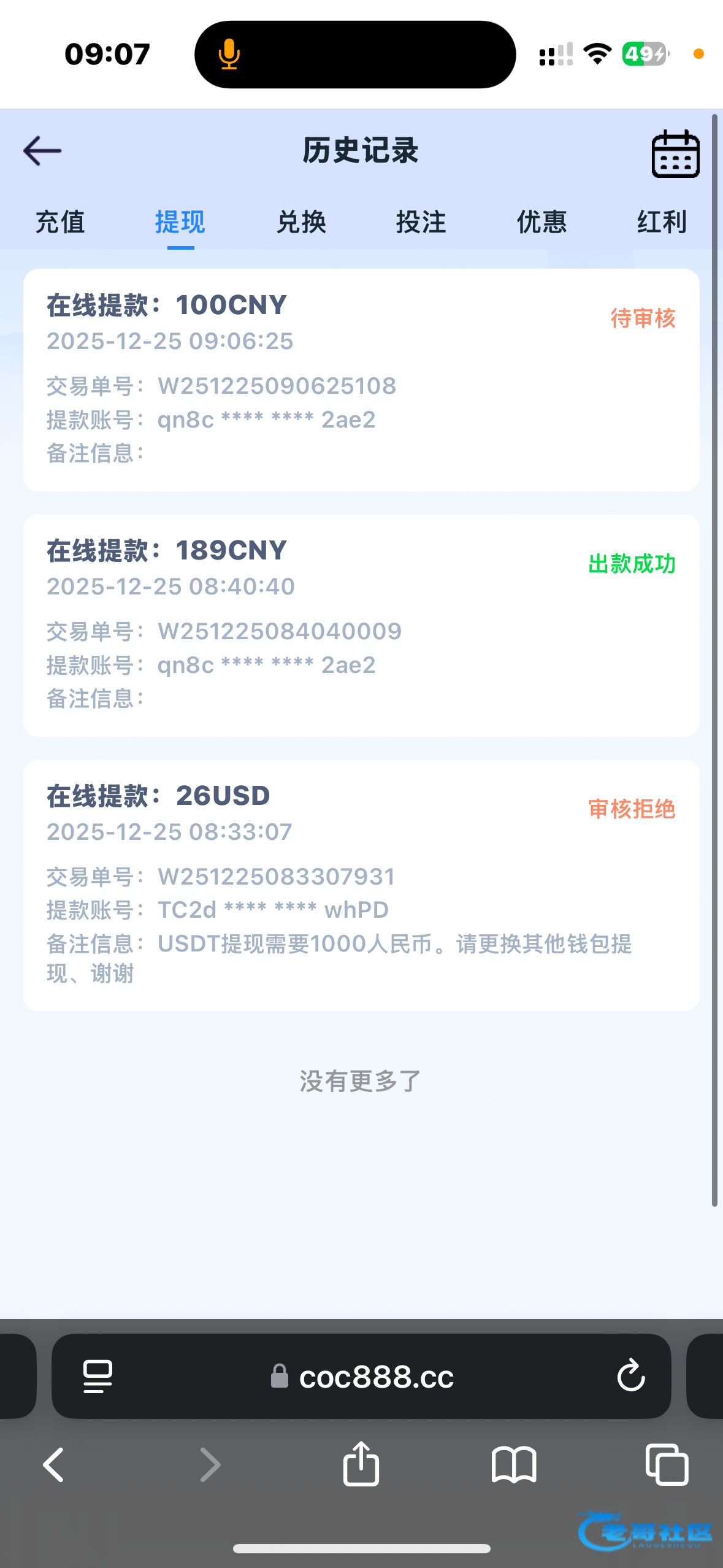
Task: Open the 100CNY withdrawal record
Action: (361, 380)
